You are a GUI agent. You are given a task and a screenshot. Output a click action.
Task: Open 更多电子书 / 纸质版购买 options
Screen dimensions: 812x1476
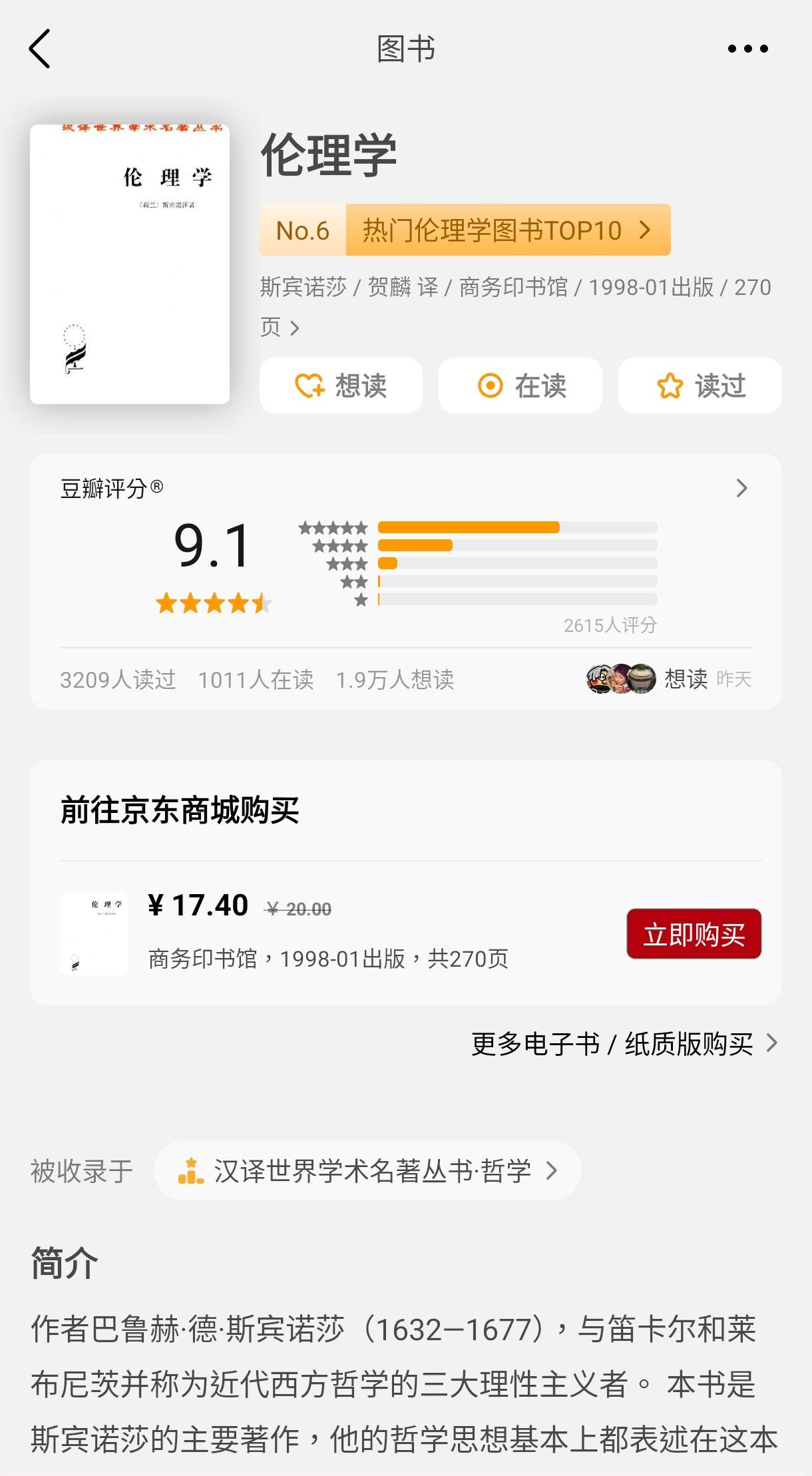point(624,1044)
